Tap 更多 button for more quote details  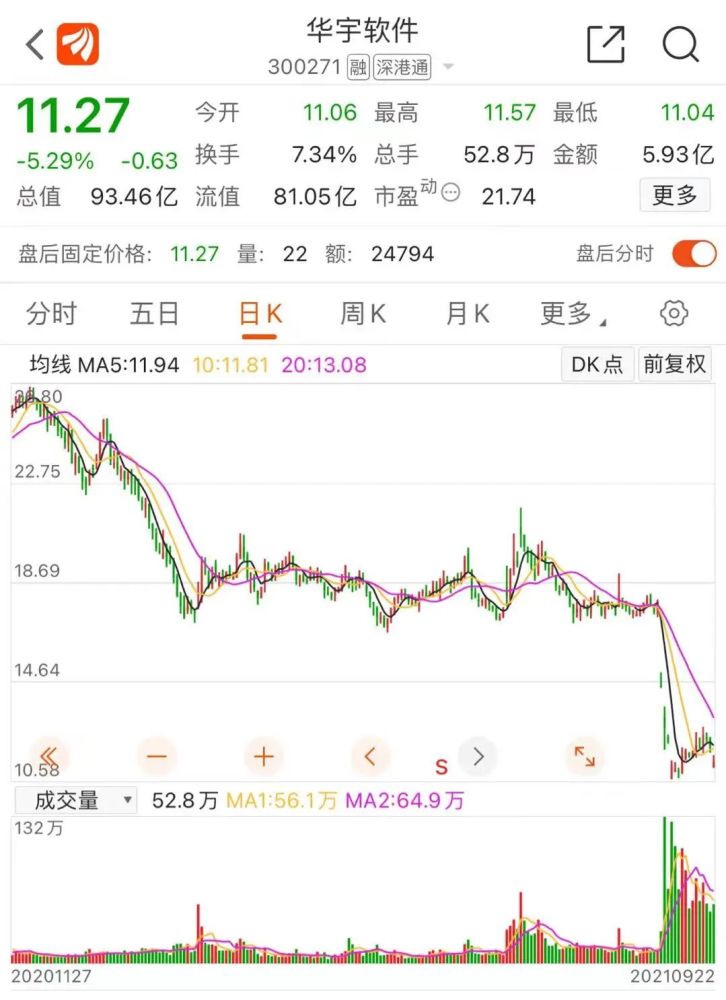(x=674, y=195)
